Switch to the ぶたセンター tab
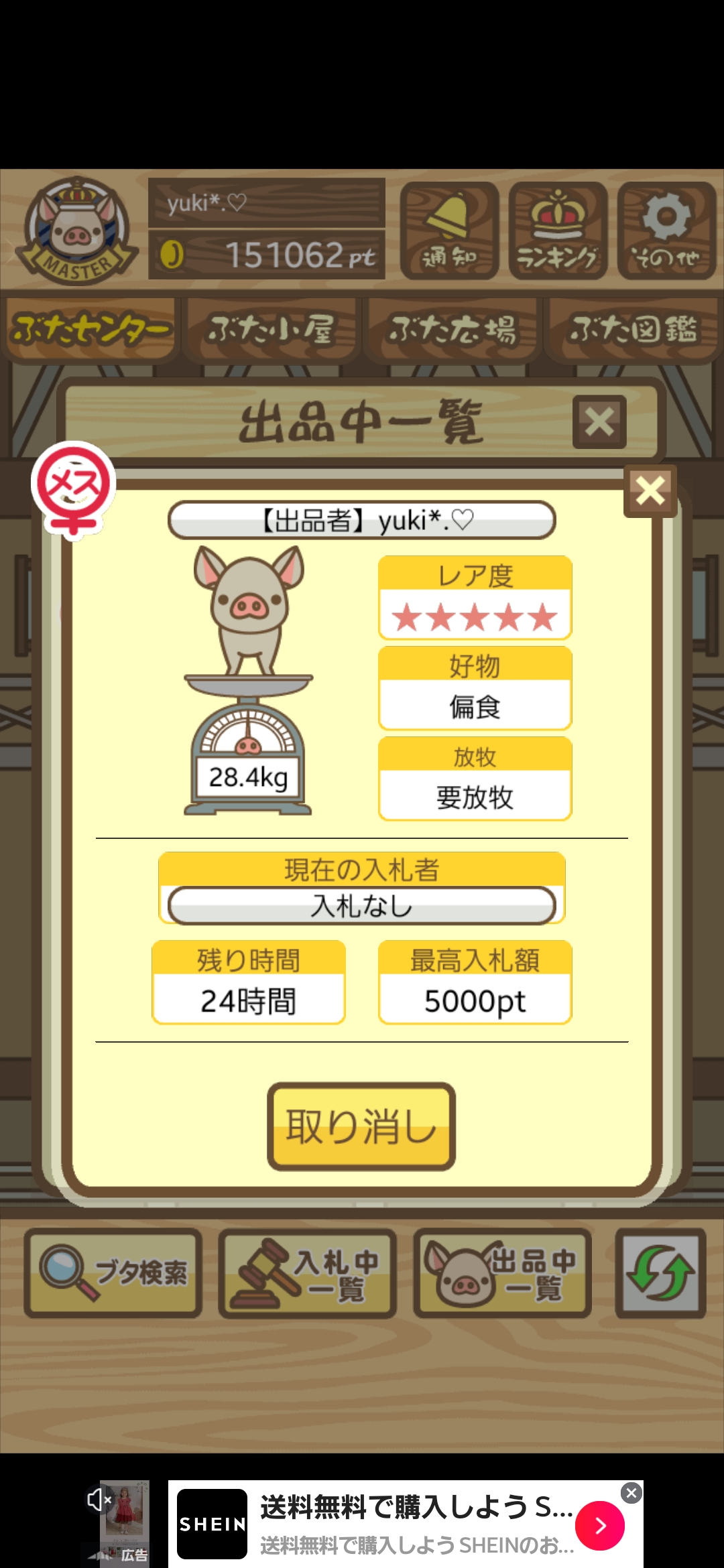Viewport: 724px width, 1568px height. (x=90, y=330)
